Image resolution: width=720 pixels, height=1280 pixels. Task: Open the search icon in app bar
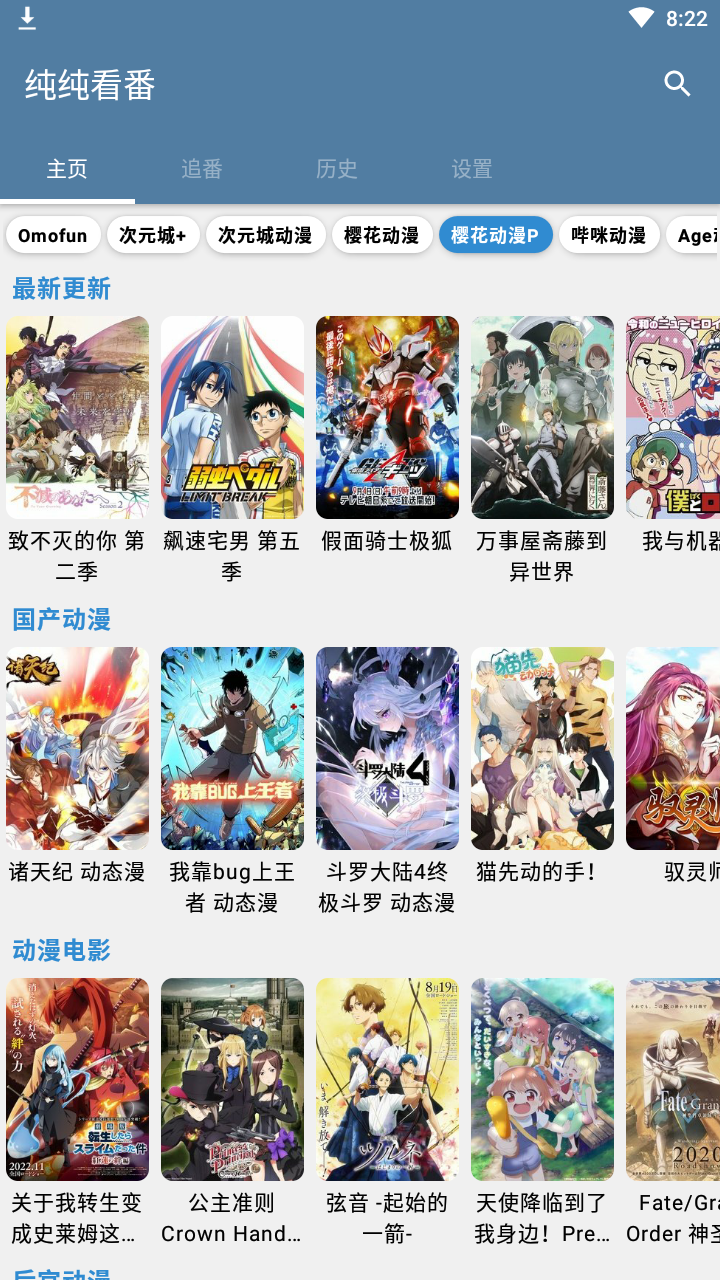pos(677,84)
